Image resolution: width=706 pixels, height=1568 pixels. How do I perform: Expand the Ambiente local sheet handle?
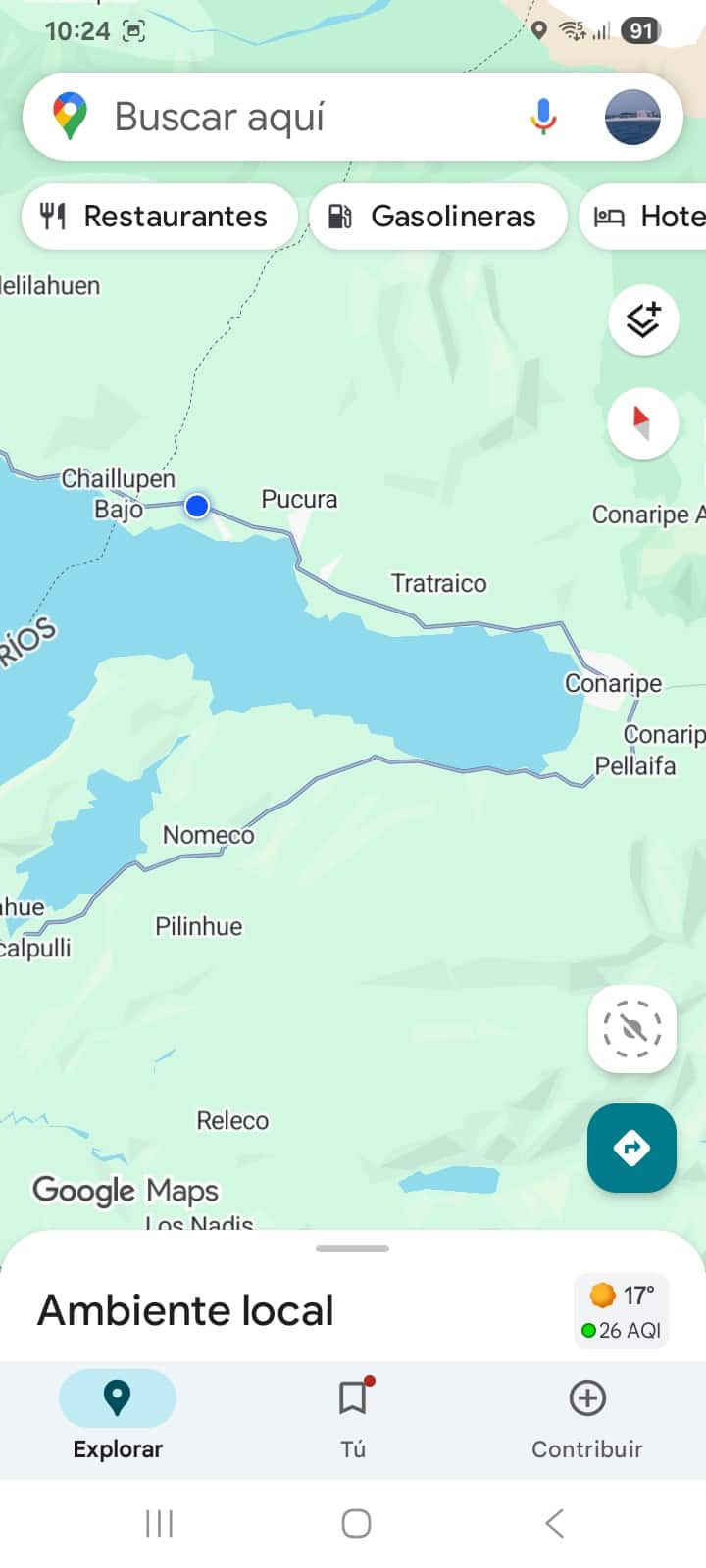[x=353, y=1249]
